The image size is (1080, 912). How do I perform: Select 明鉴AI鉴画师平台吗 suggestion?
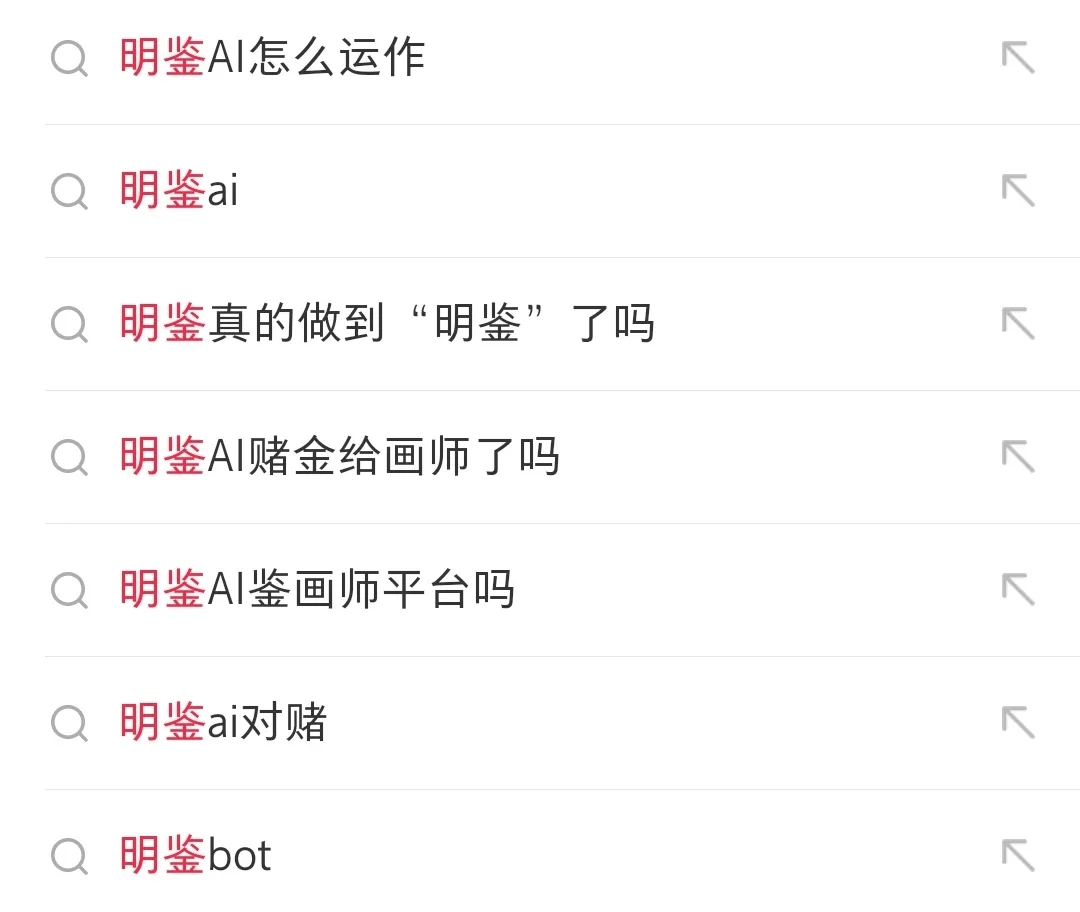[317, 590]
